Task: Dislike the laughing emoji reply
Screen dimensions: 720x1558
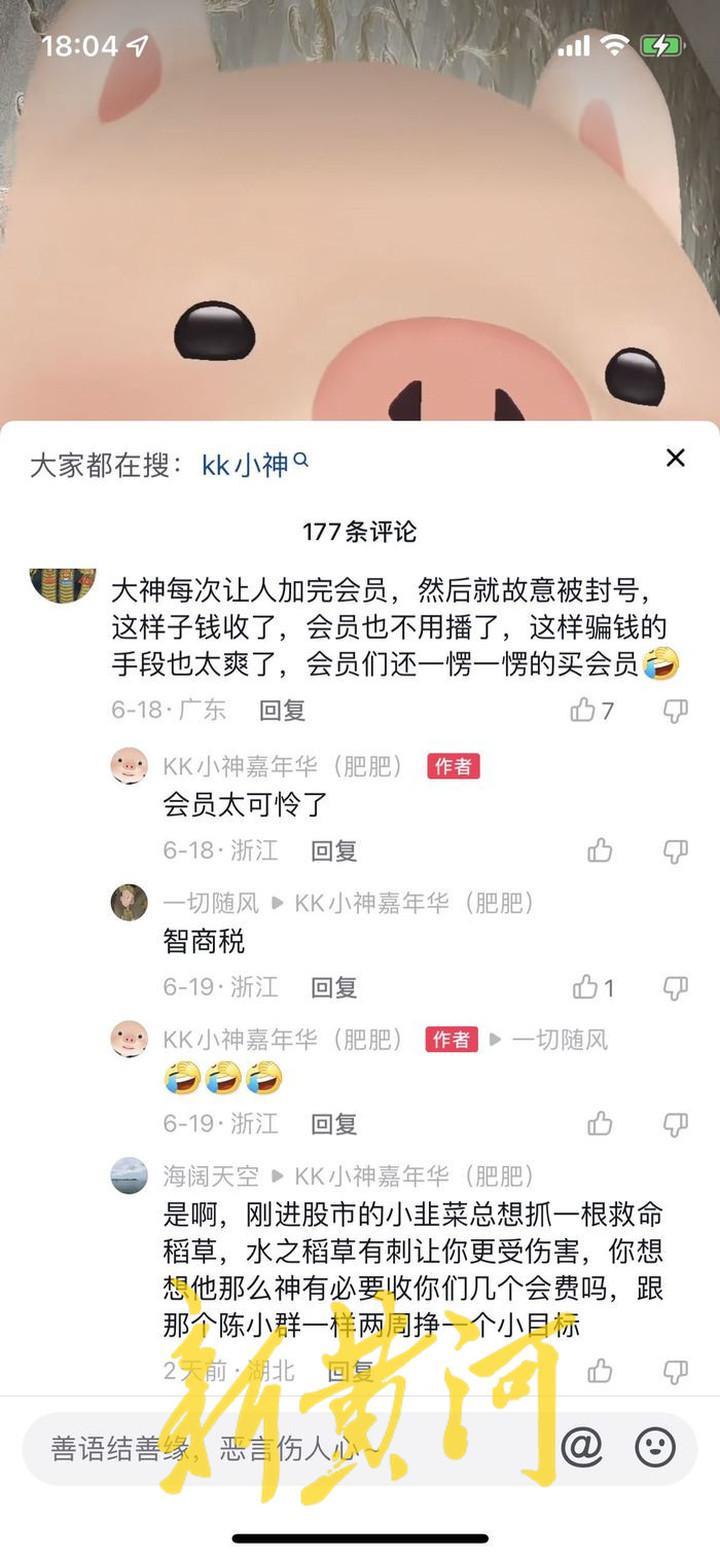Action: point(676,1125)
